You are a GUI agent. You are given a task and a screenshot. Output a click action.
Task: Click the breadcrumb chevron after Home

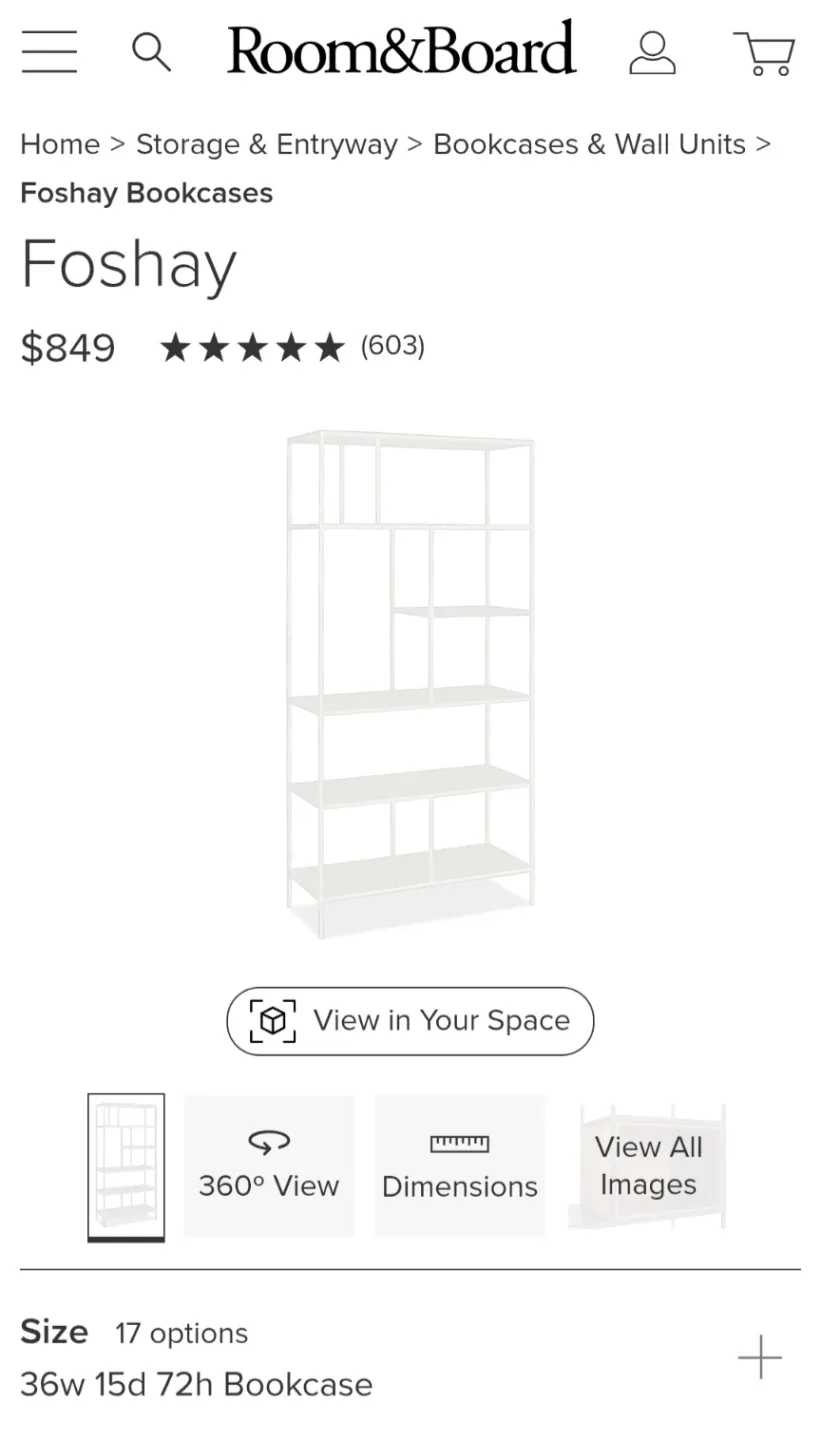coord(116,144)
